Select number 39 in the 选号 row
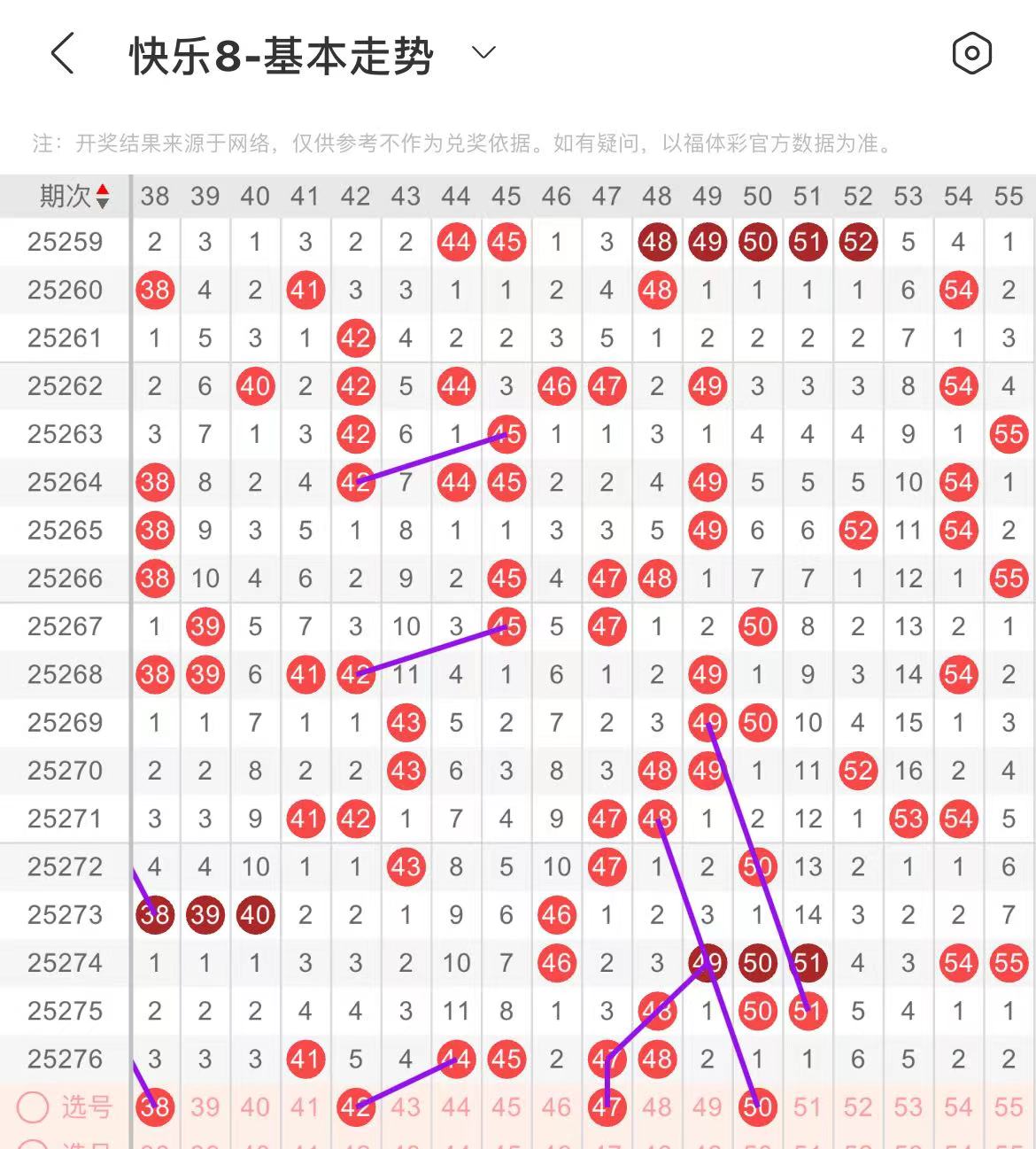Viewport: 1036px width, 1149px height. coord(205,1106)
